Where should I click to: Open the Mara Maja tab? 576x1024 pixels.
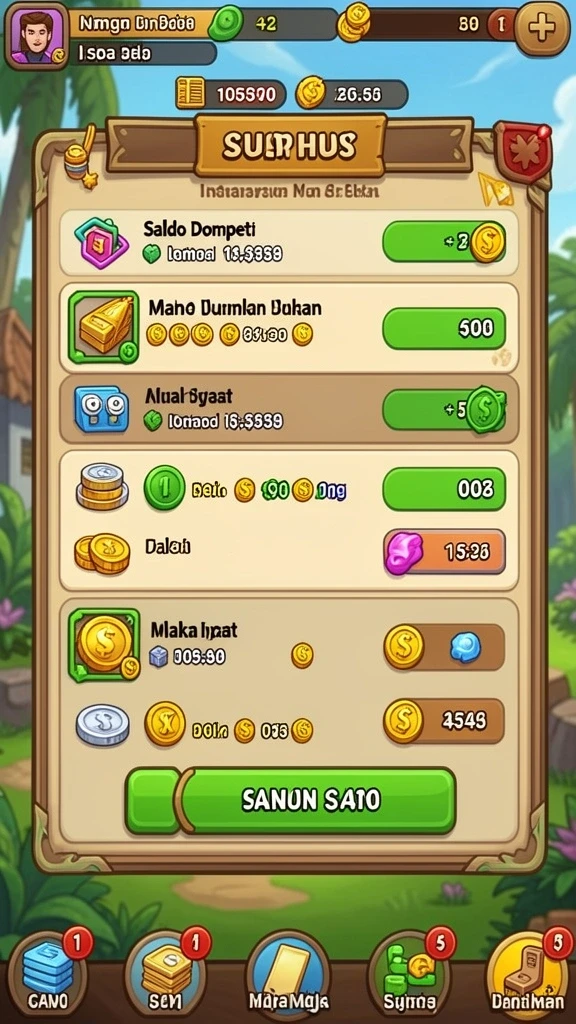point(288,975)
